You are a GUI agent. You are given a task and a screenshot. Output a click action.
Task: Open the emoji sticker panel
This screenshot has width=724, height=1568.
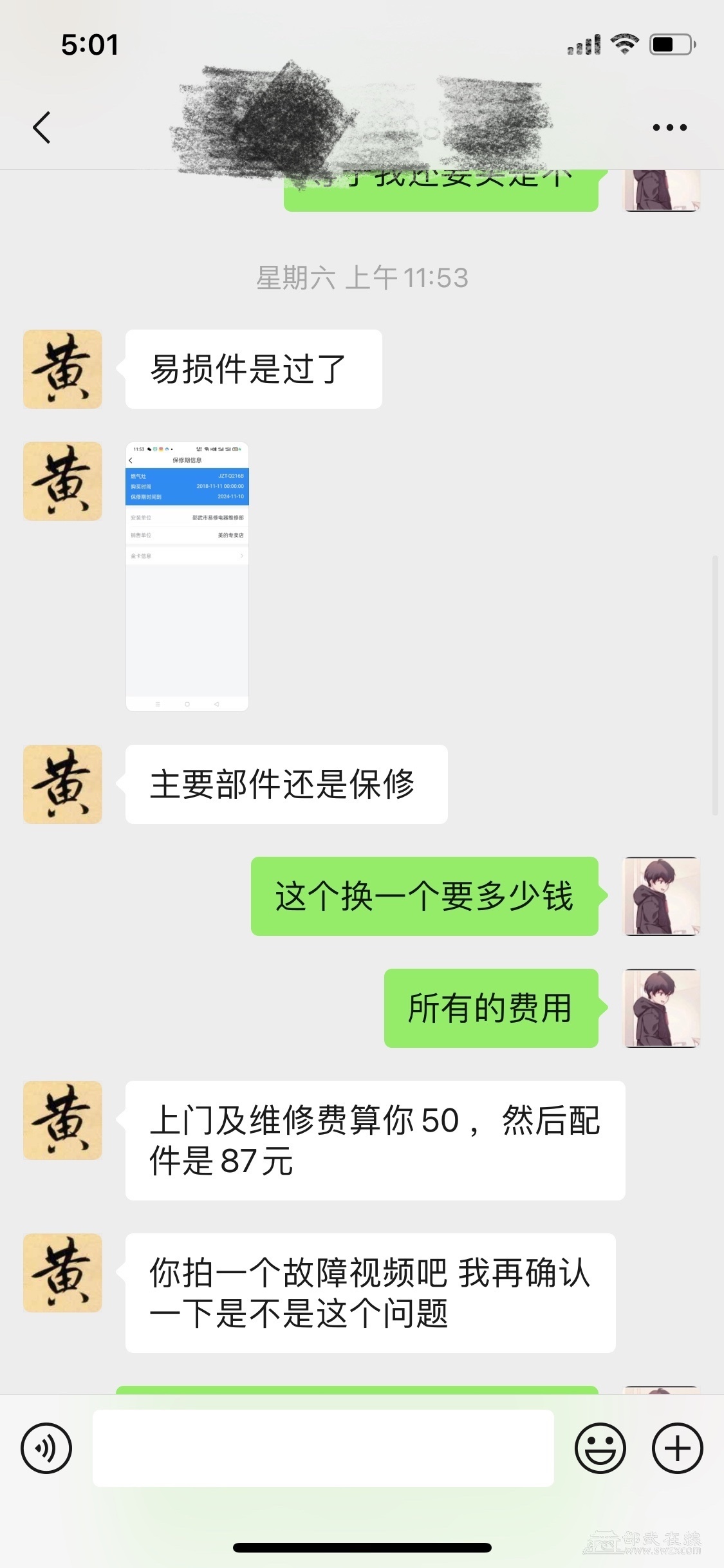click(x=600, y=1449)
